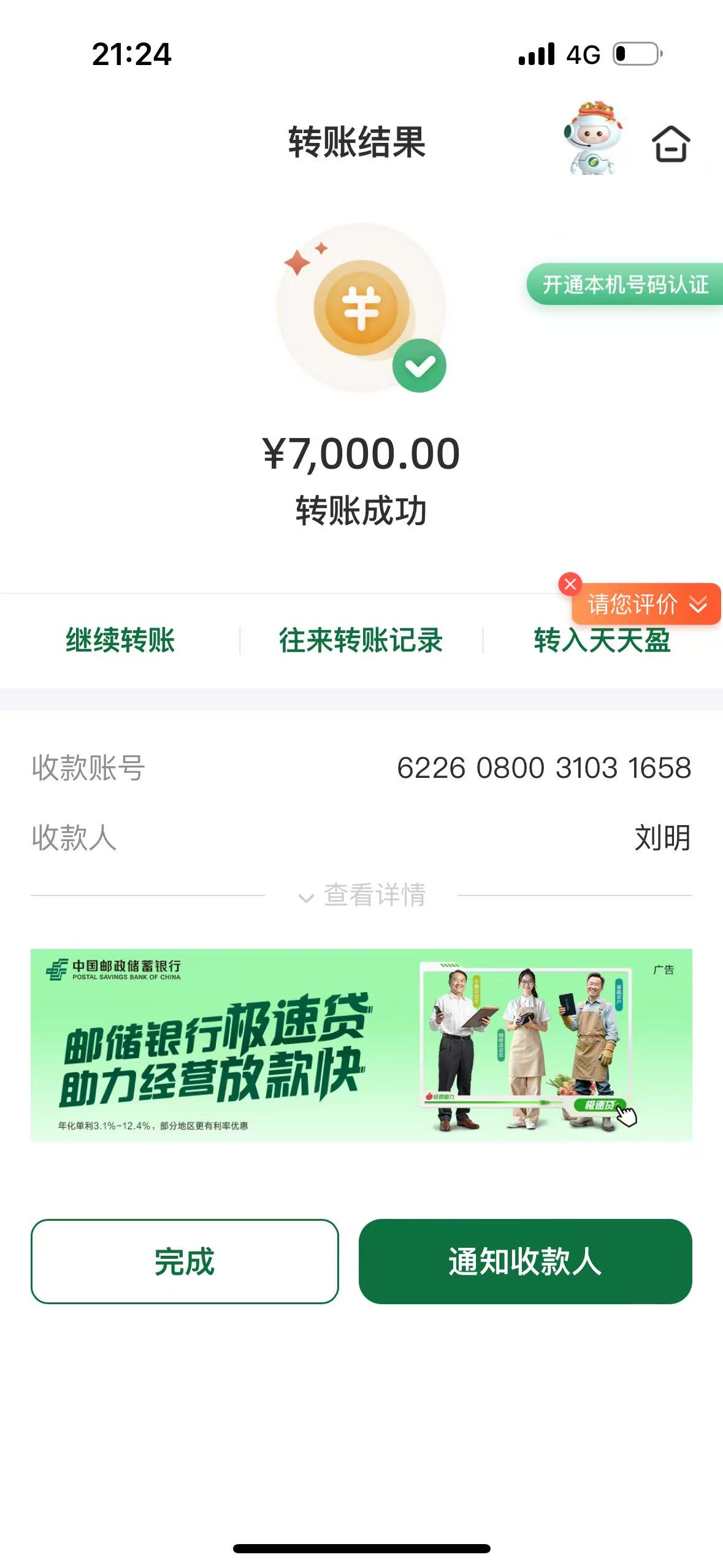Go to the home page icon
The width and height of the screenshot is (723, 1568).
click(670, 144)
